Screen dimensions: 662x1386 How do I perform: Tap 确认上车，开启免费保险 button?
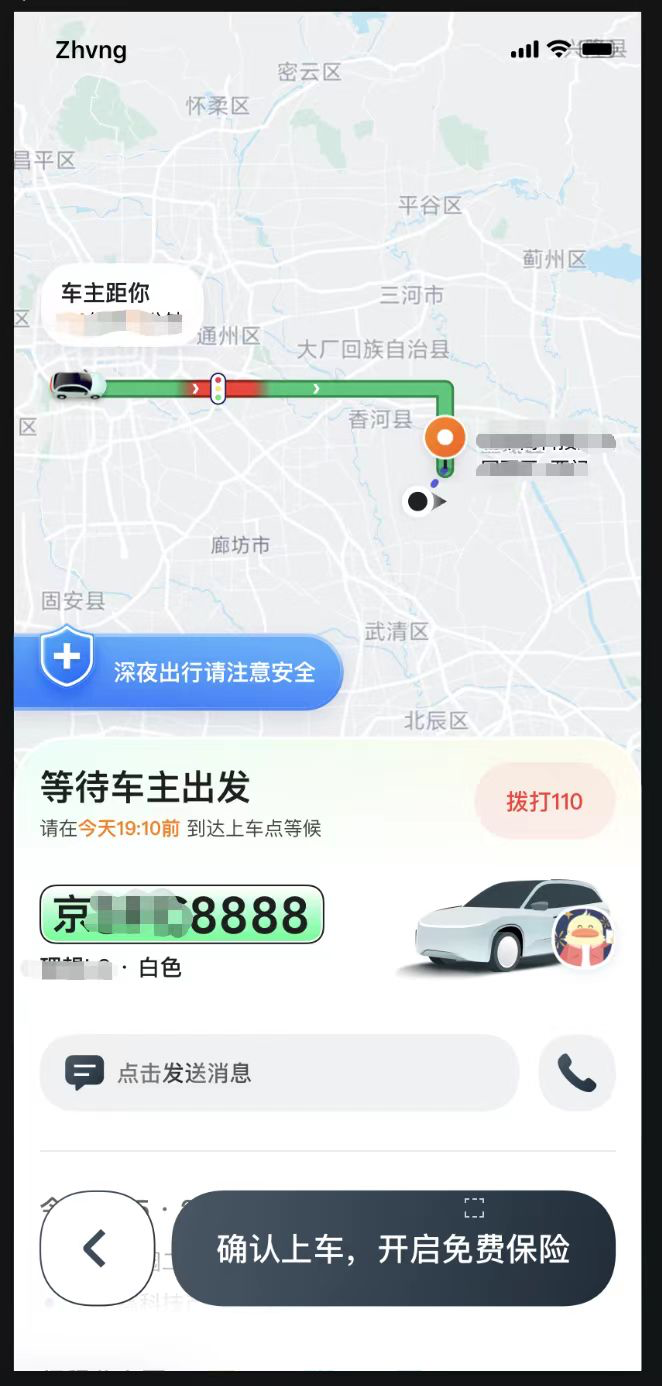(x=393, y=1248)
